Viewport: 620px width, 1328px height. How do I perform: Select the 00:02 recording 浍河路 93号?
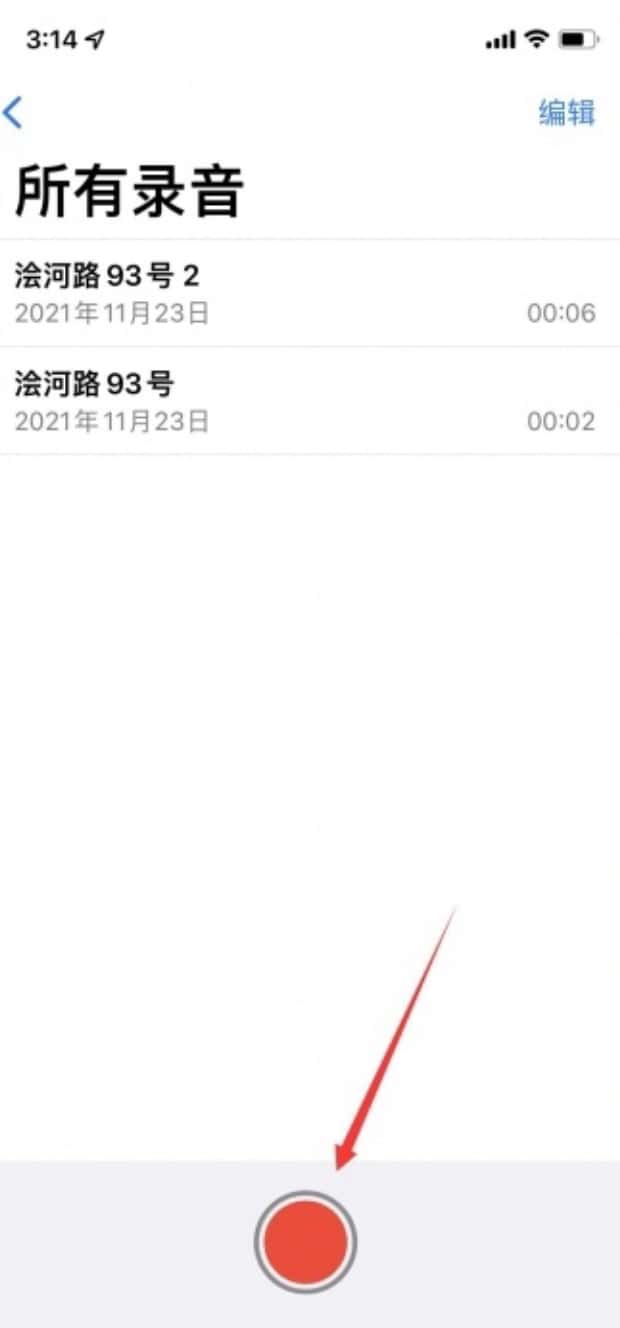pos(300,401)
